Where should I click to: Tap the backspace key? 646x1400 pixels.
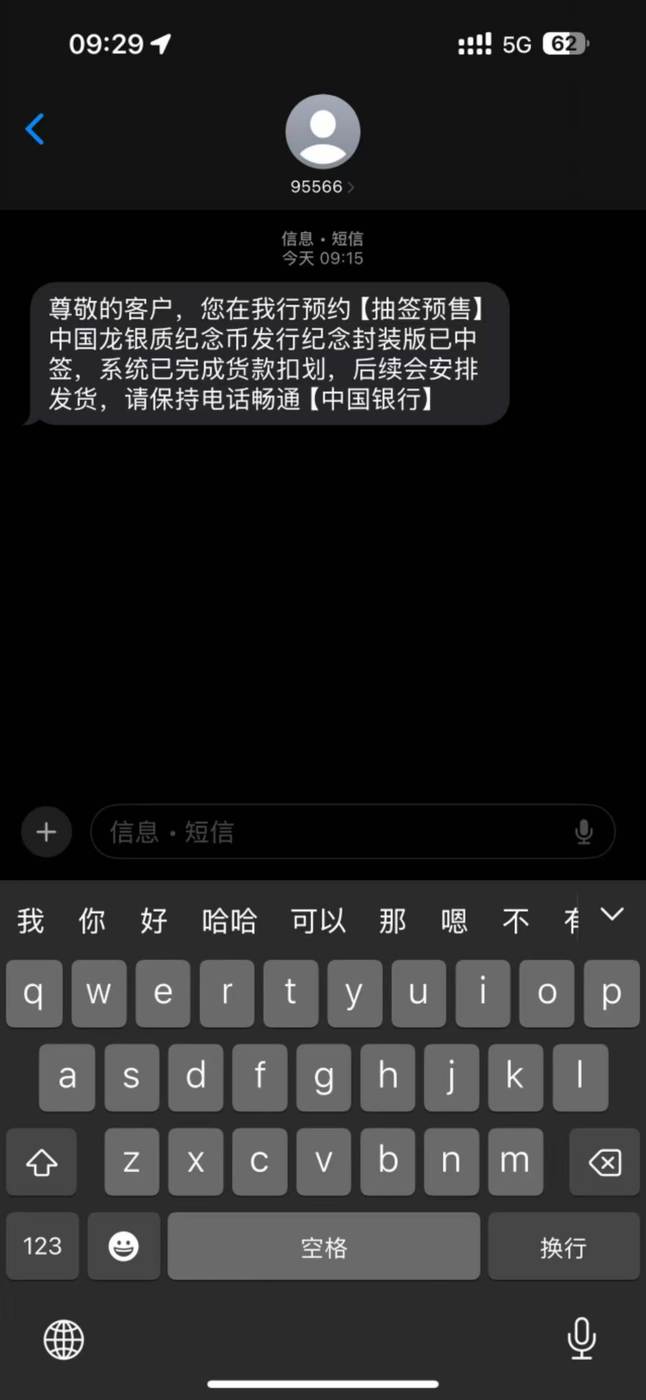point(604,1162)
